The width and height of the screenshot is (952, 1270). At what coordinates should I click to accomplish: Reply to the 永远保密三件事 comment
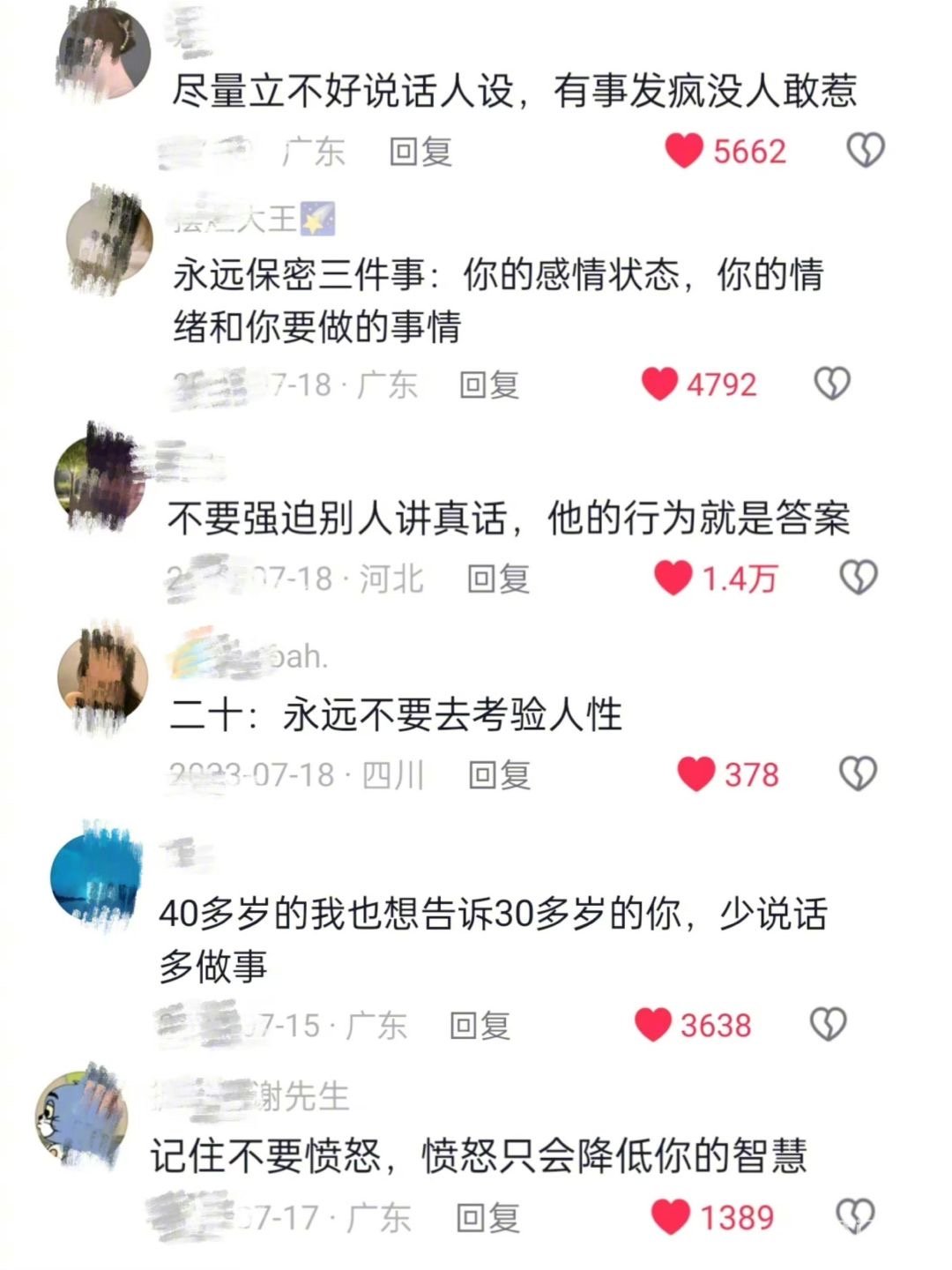[x=489, y=385]
